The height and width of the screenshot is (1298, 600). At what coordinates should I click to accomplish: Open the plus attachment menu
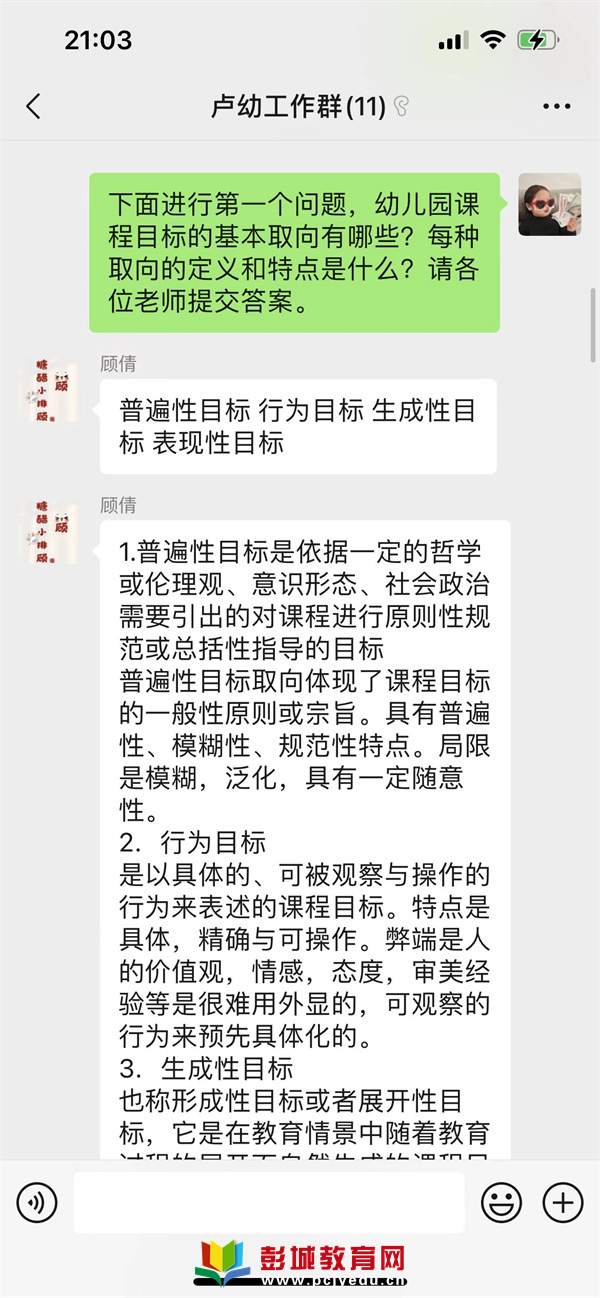(x=562, y=1201)
